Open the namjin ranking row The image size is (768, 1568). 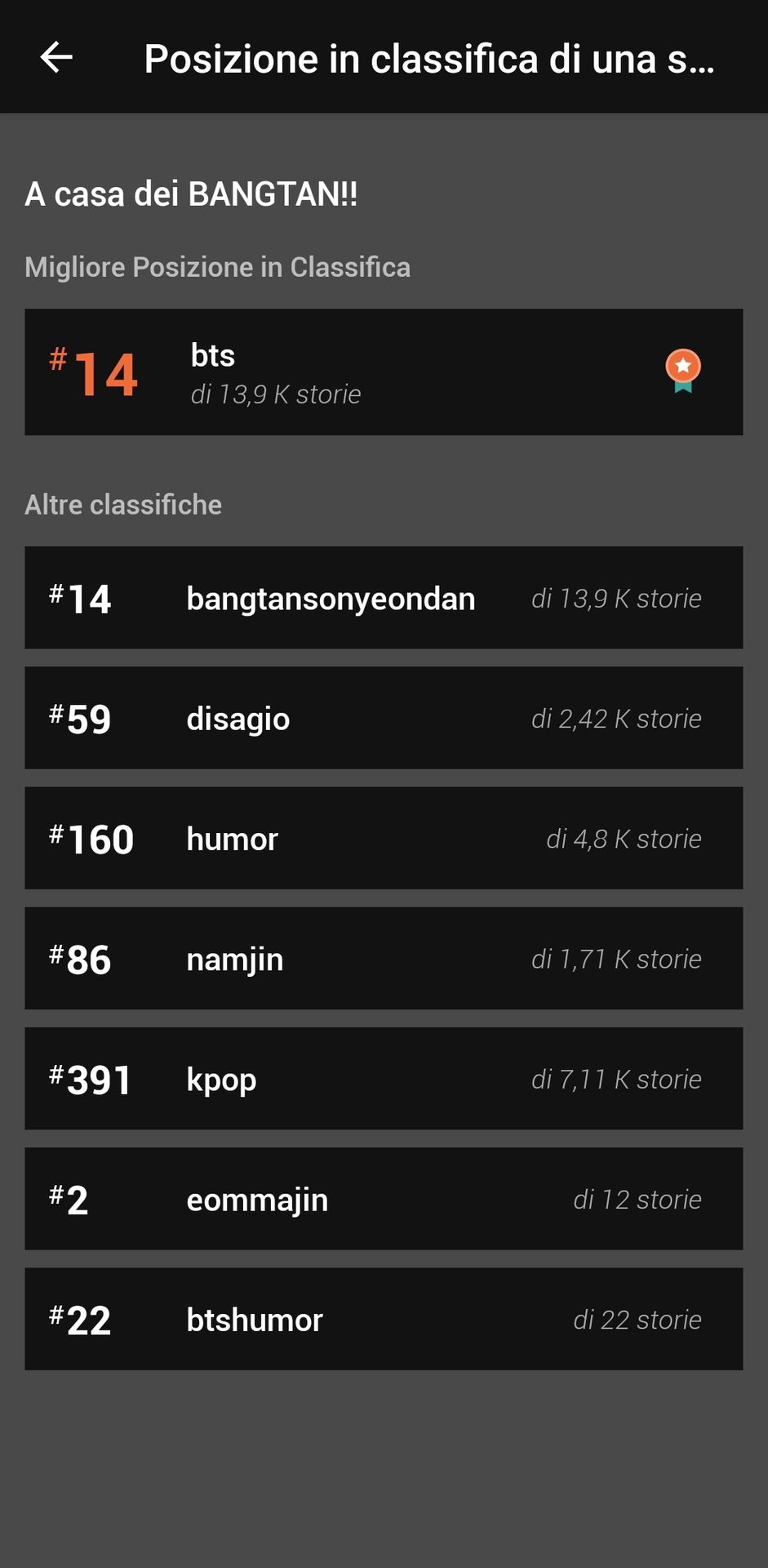coord(384,958)
